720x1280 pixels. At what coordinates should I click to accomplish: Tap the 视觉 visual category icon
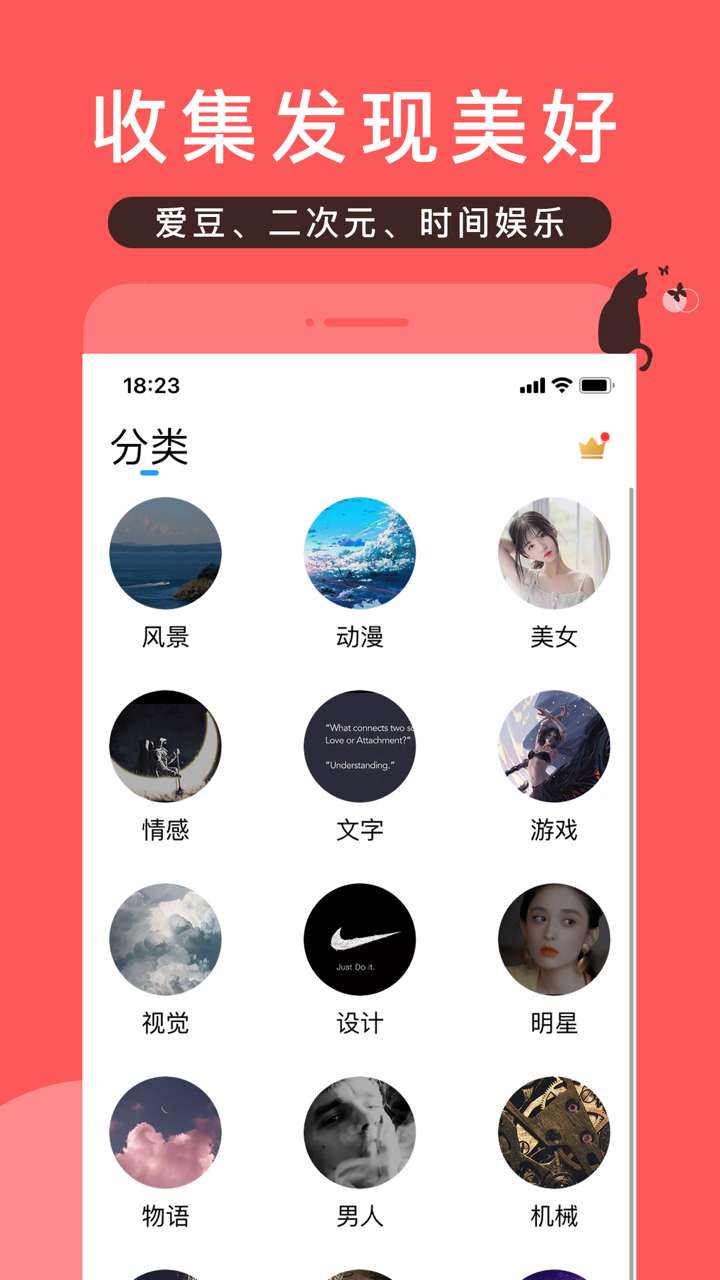pos(166,938)
